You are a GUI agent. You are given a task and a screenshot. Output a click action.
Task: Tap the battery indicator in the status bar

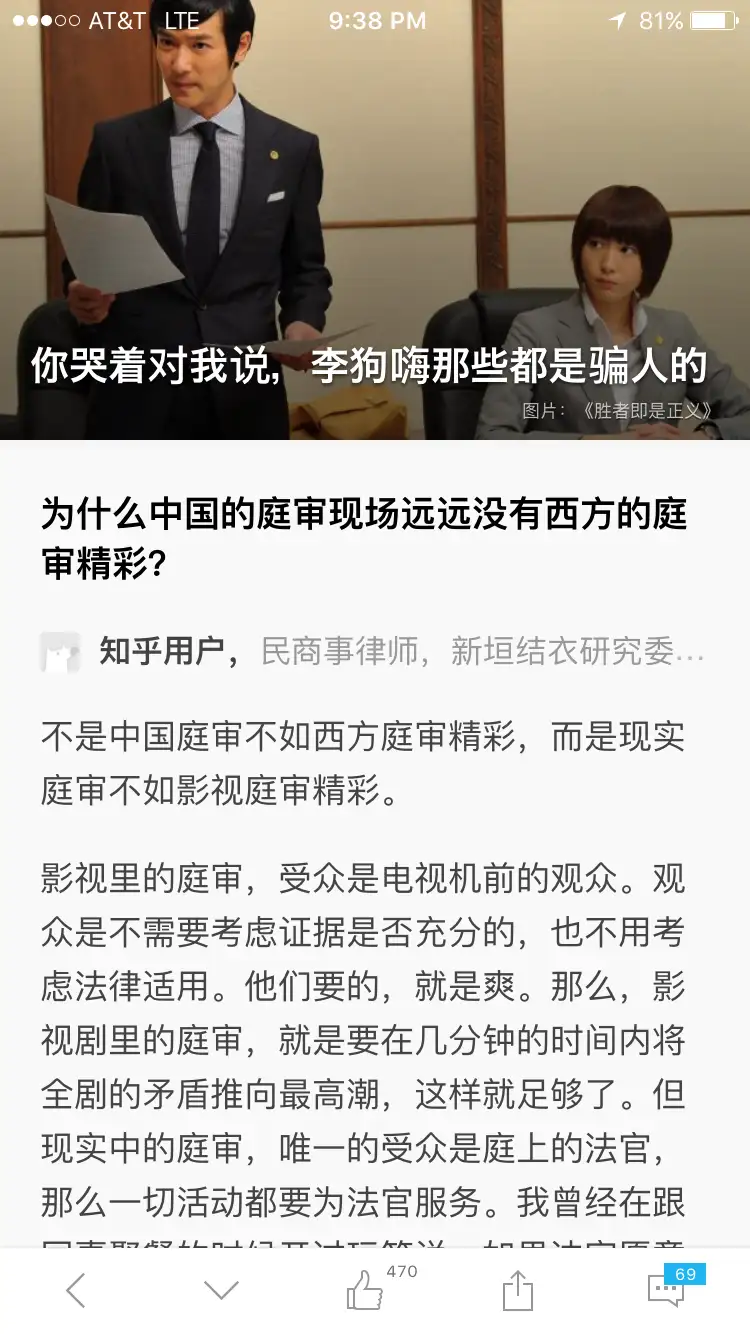[x=712, y=19]
